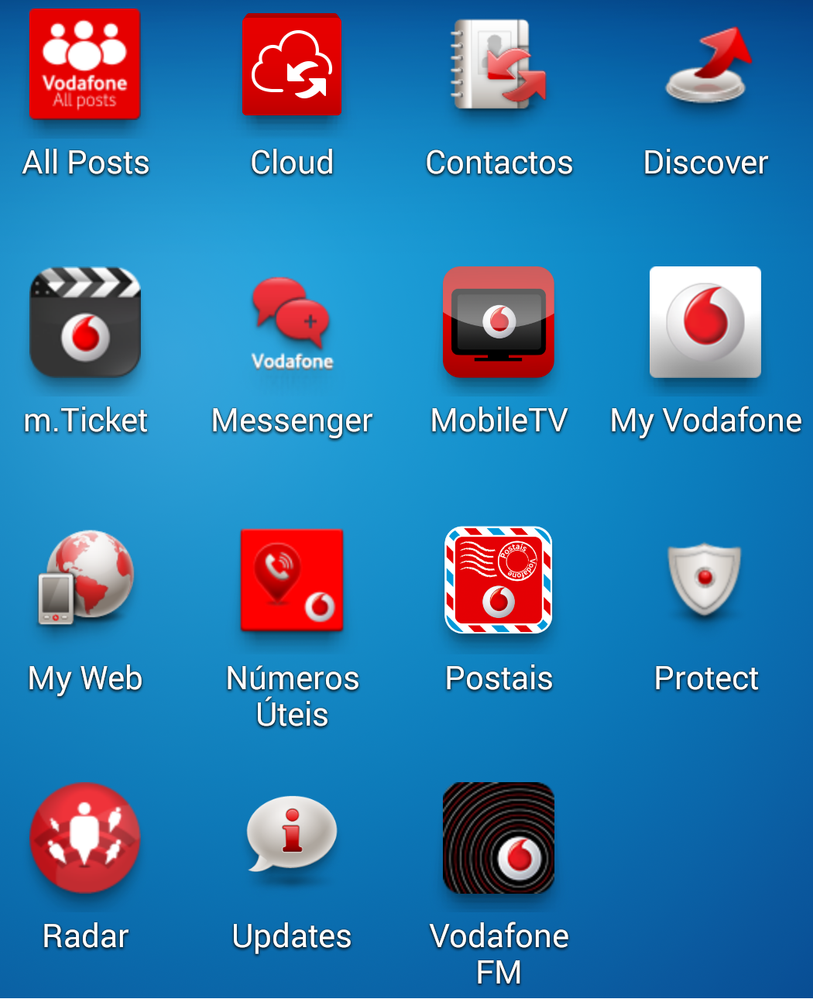Viewport: 813px width, 999px height.
Task: Open the Números Úteis app
Action: coord(291,580)
